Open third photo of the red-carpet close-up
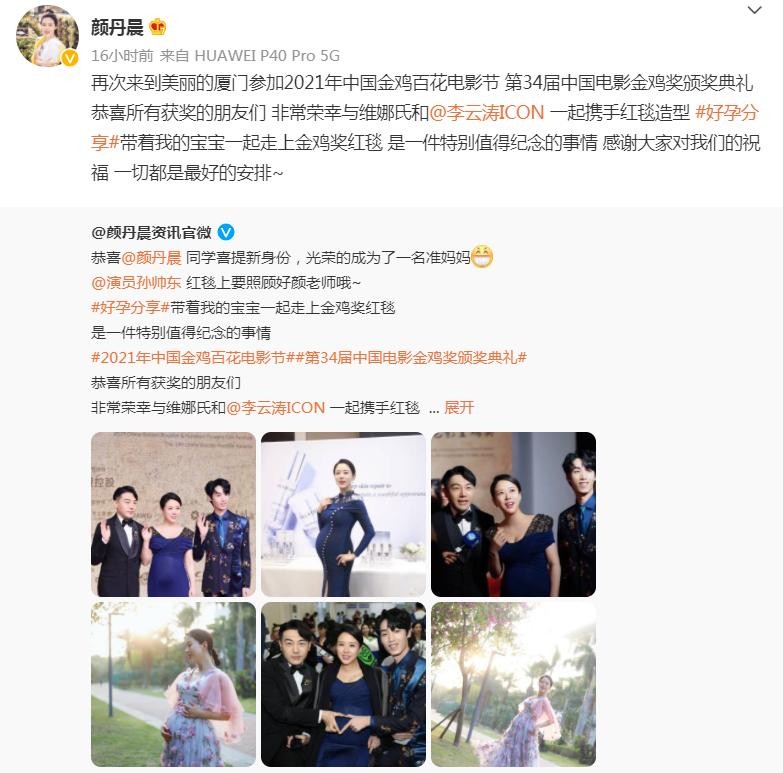 pyautogui.click(x=513, y=514)
